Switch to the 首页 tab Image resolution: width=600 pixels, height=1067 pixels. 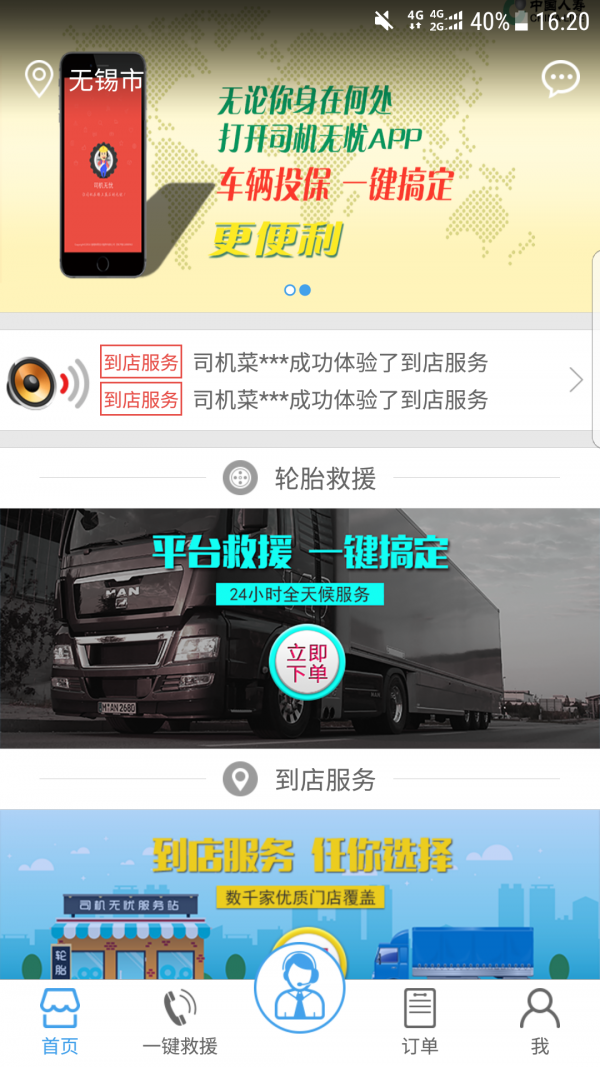pos(60,1022)
